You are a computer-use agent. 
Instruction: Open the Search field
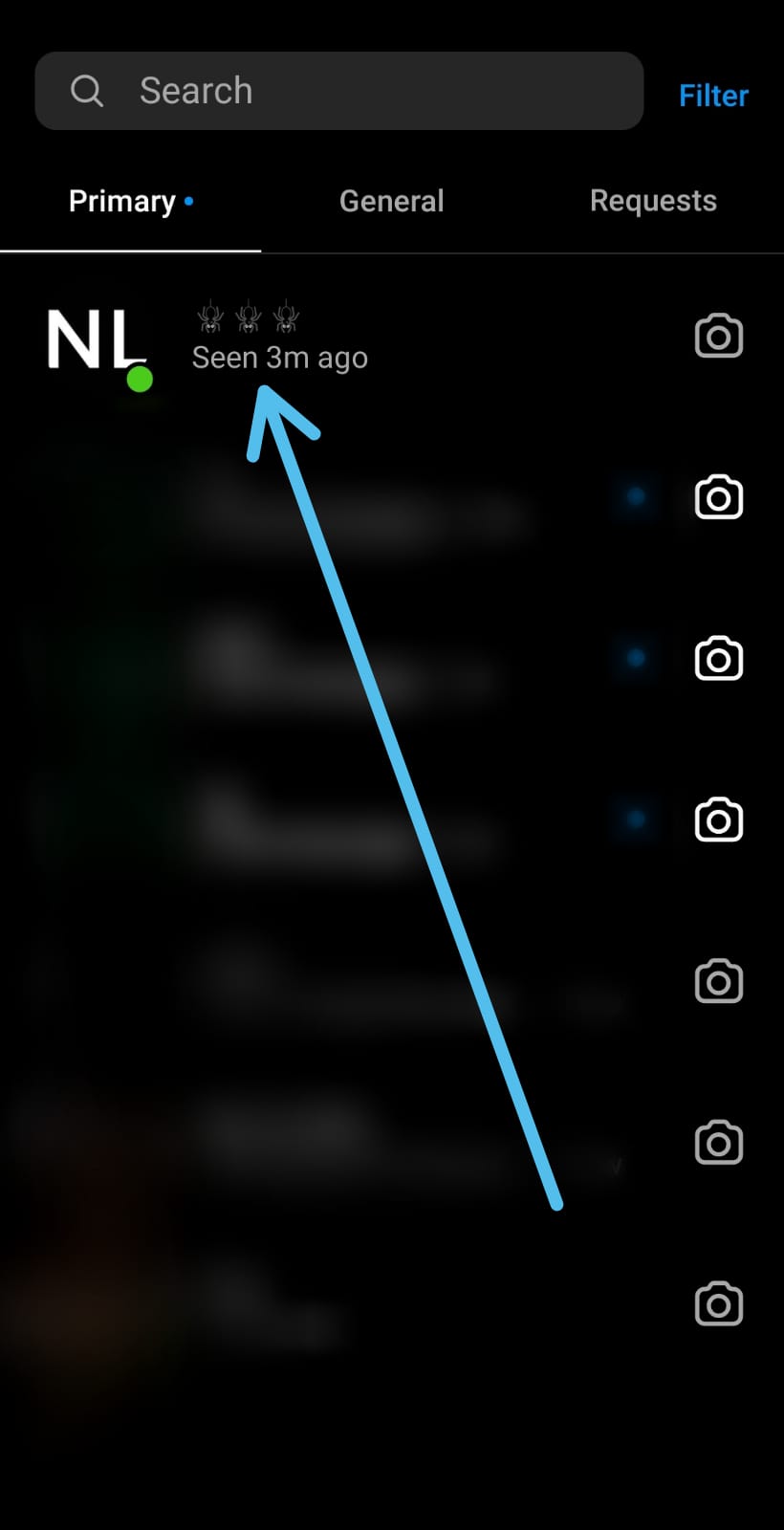pos(338,91)
